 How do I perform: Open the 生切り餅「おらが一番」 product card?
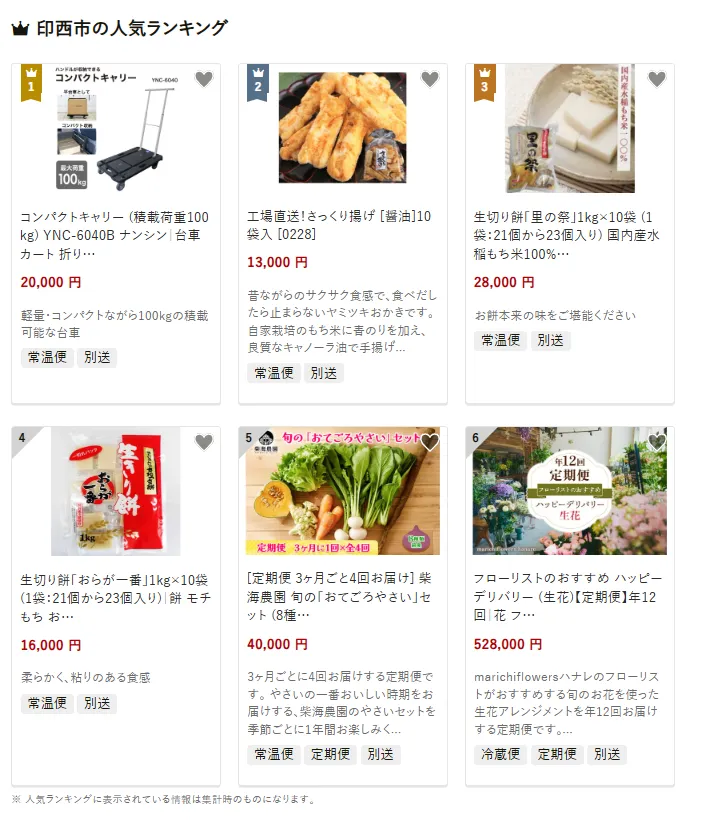[x=115, y=597]
